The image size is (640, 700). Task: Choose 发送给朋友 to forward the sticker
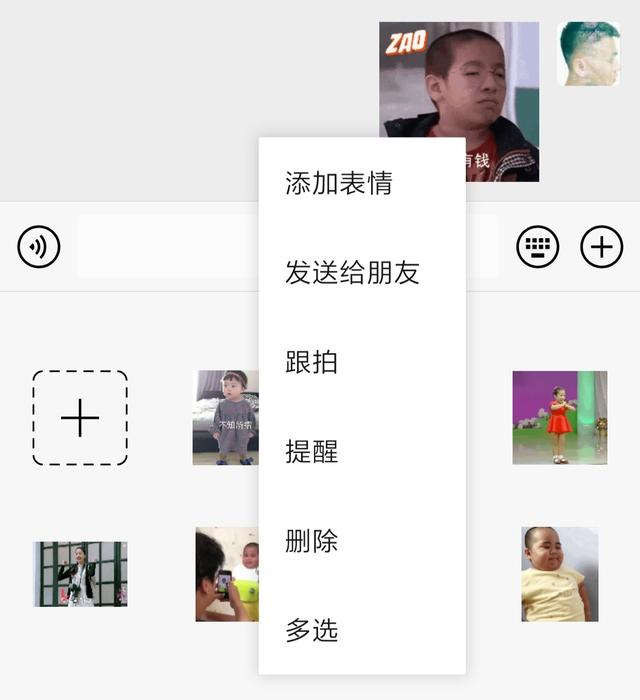pos(351,273)
